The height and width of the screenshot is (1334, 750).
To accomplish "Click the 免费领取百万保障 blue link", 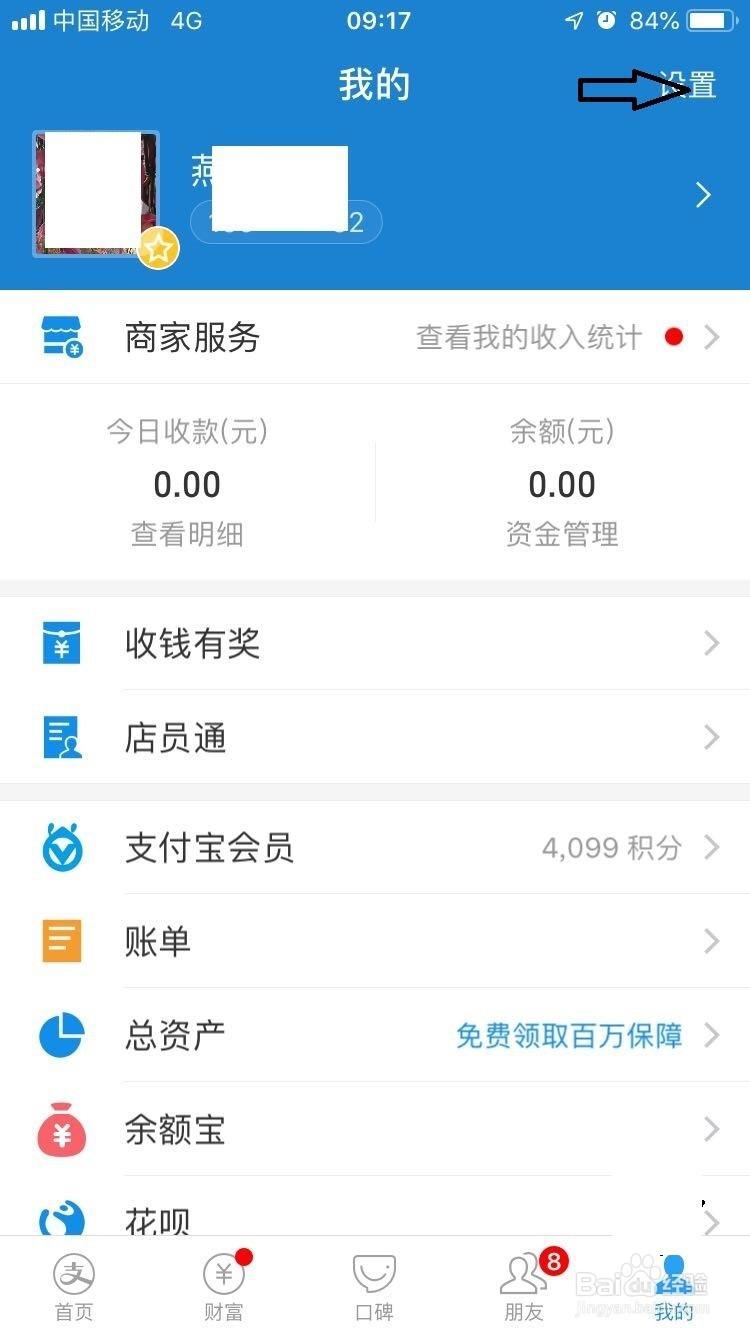I will [570, 1037].
